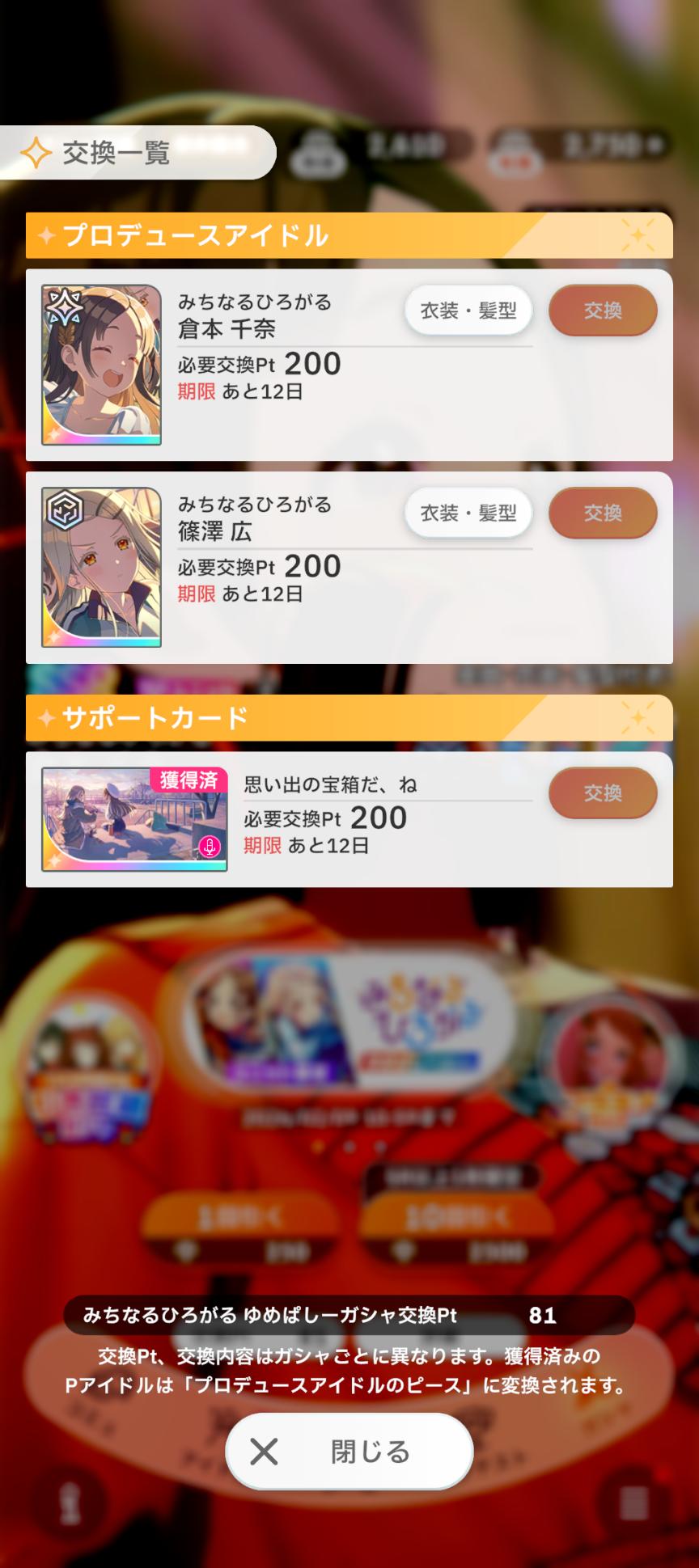Open 篠澤 広 card thumbnail
The width and height of the screenshot is (699, 1568).
click(x=101, y=567)
